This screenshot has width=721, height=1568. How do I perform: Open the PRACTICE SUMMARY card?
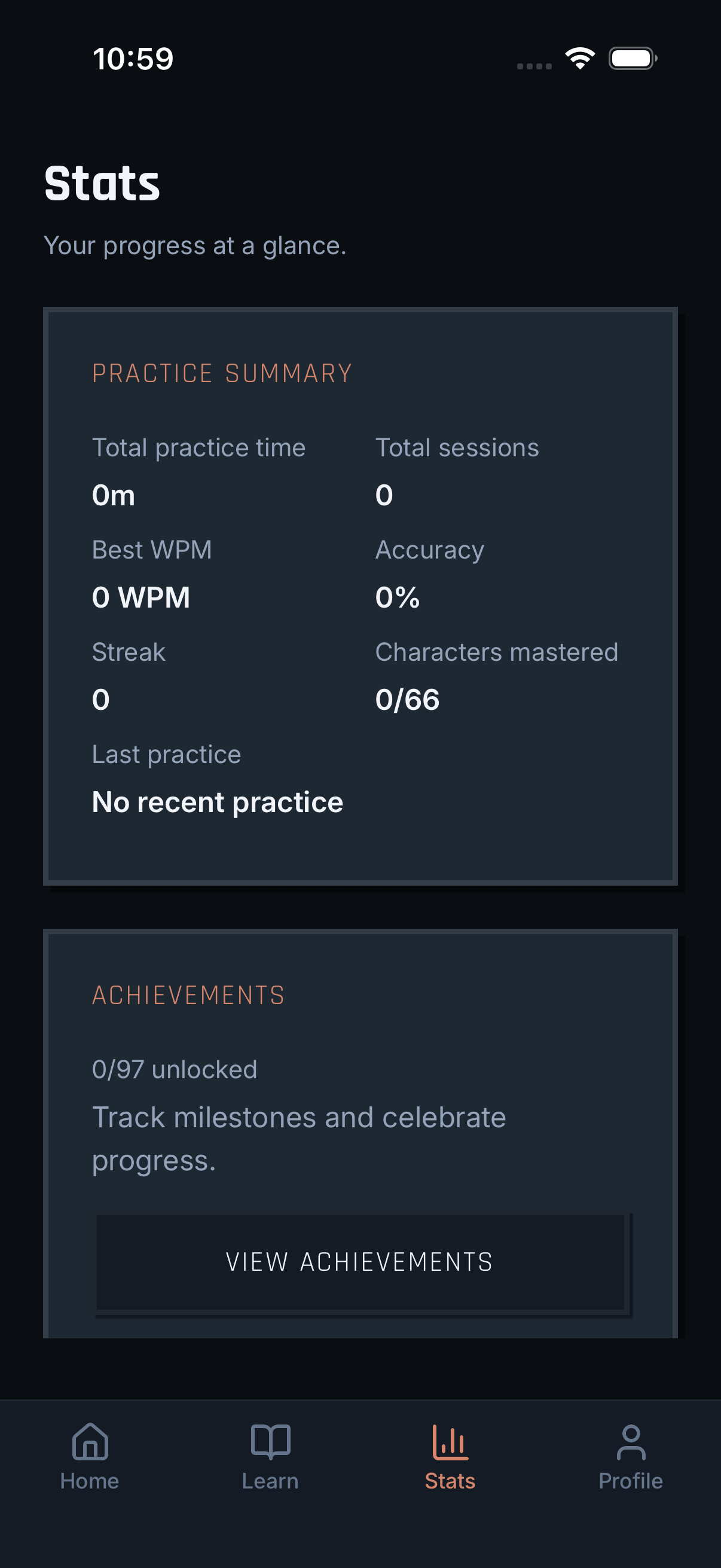222,372
